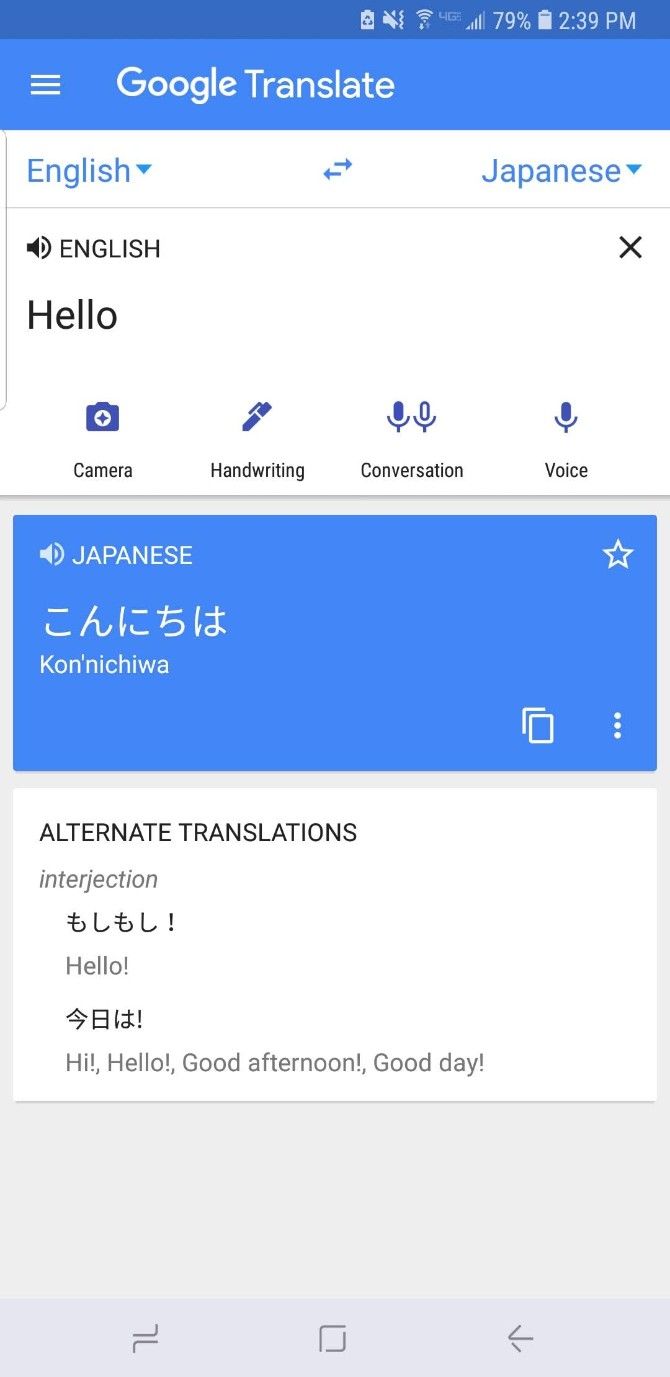Open the hamburger navigation menu
Screen dimensions: 670x1377
[x=46, y=85]
